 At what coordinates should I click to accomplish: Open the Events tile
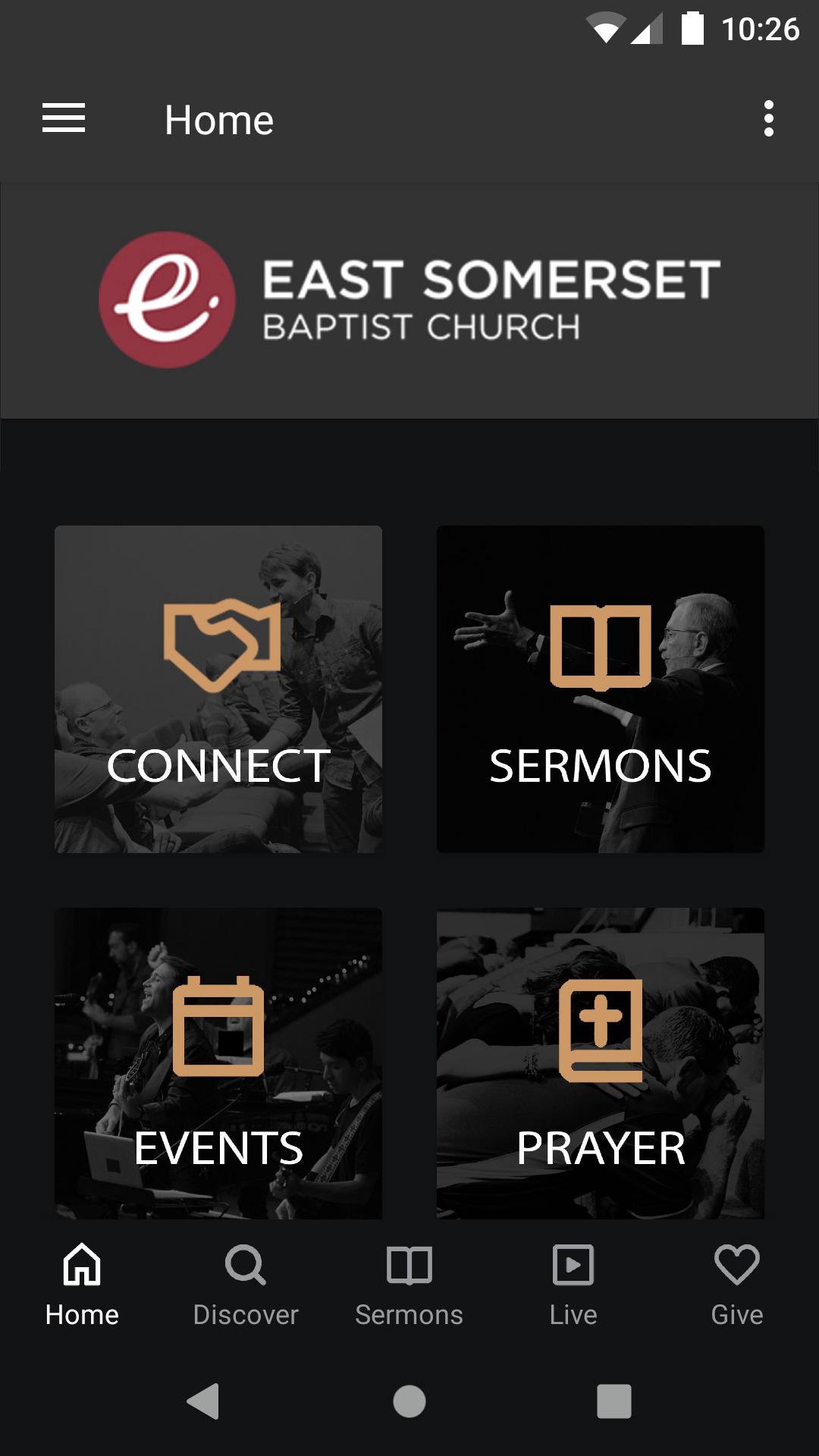pos(218,1063)
